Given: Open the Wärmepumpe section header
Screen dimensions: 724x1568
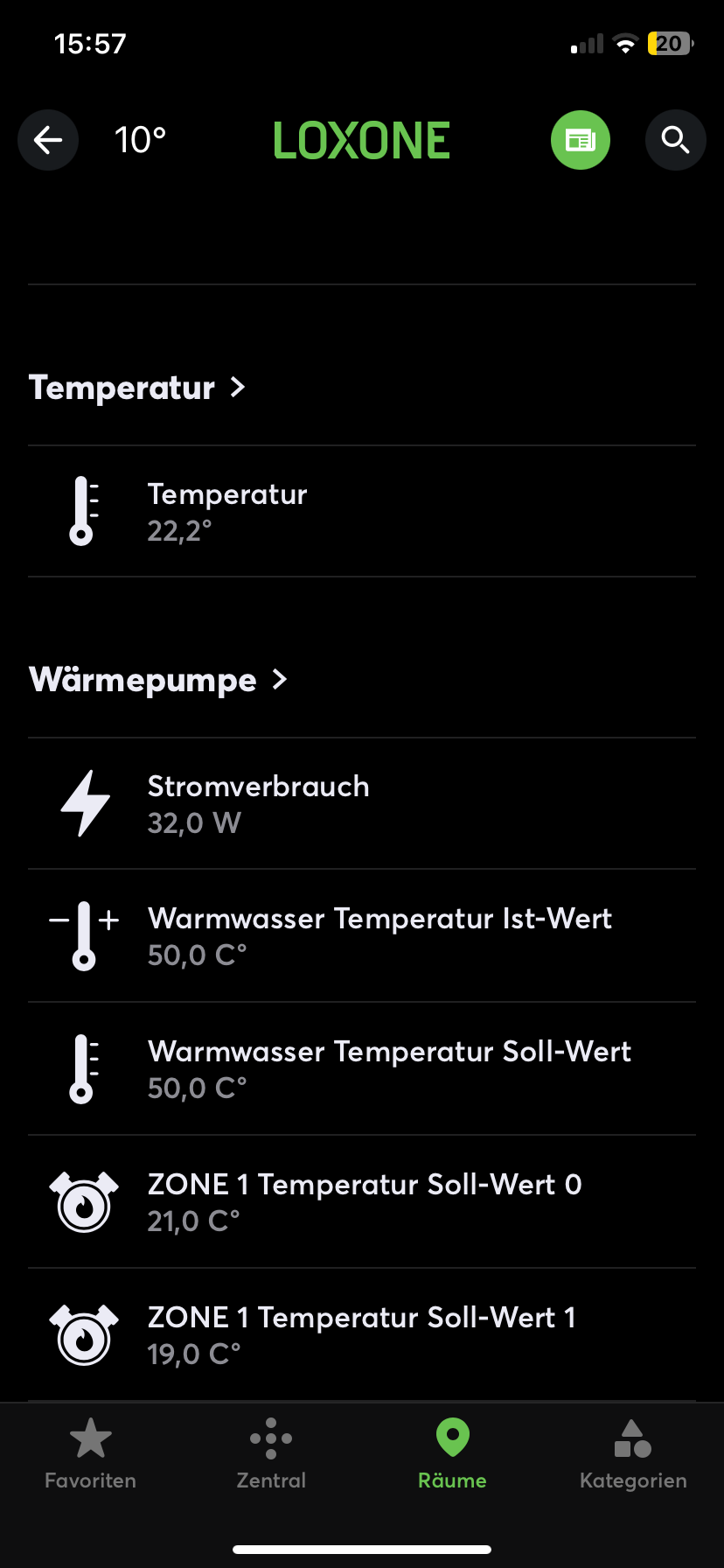Looking at the screenshot, I should 158,680.
